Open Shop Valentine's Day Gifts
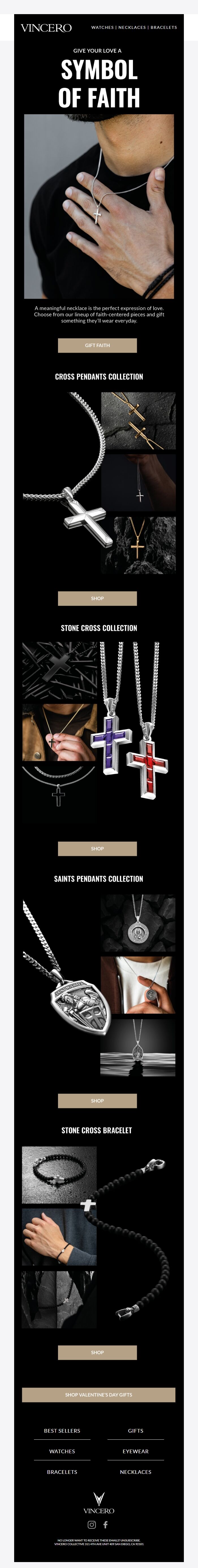The height and width of the screenshot is (1568, 198). [x=99, y=1394]
